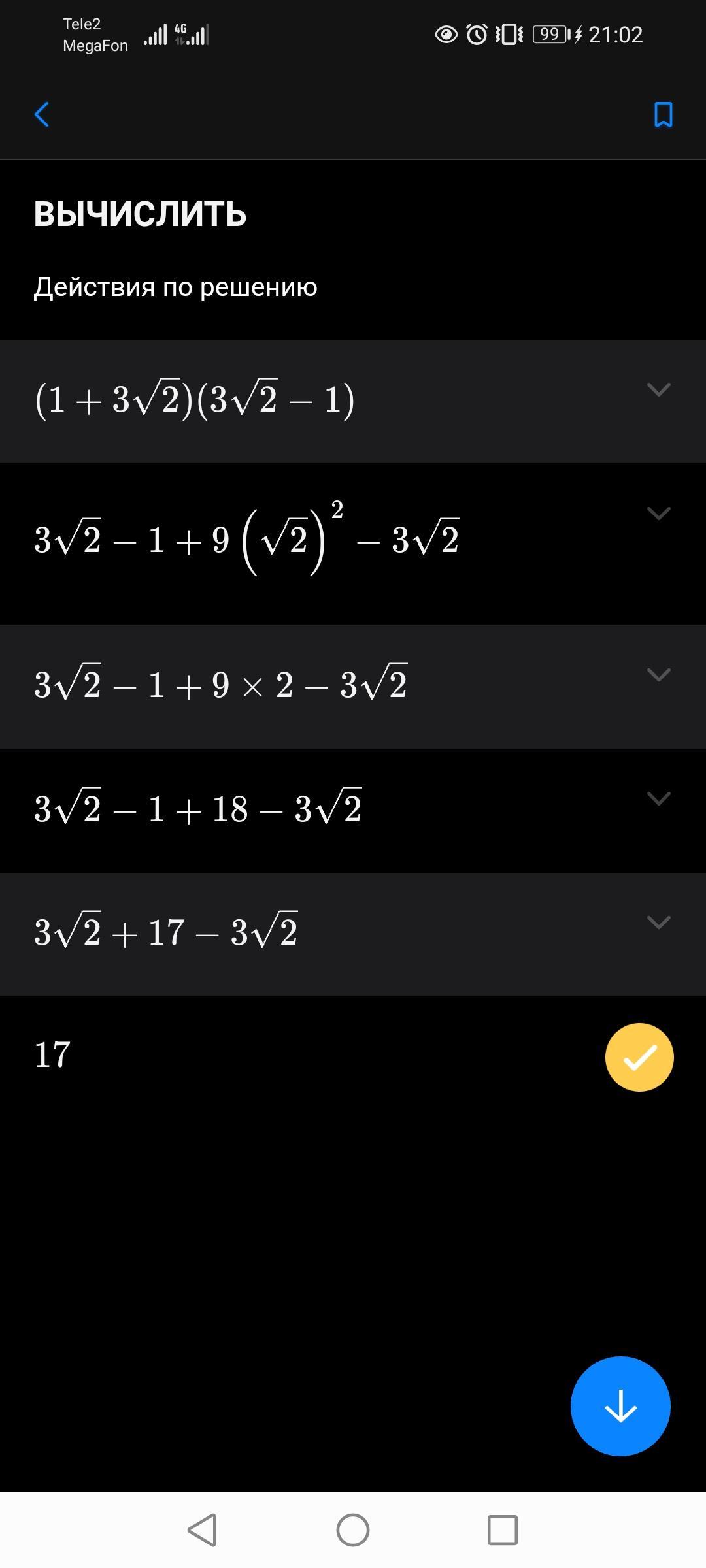This screenshot has height=1568, width=706.
Task: Tap the blue down-arrow floating button
Action: pos(620,1406)
